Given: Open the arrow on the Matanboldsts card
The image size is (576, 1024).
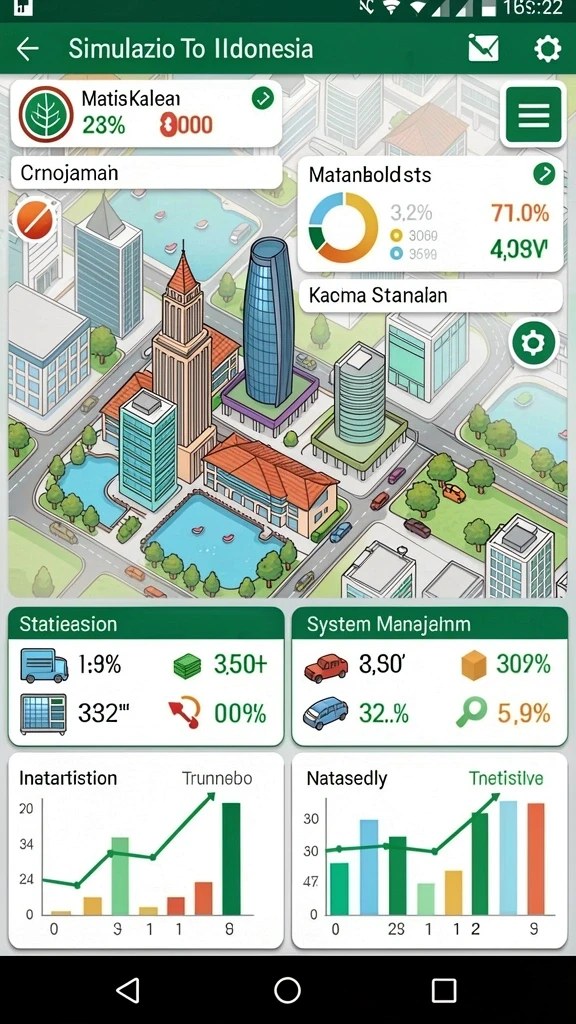Looking at the screenshot, I should tap(543, 174).
